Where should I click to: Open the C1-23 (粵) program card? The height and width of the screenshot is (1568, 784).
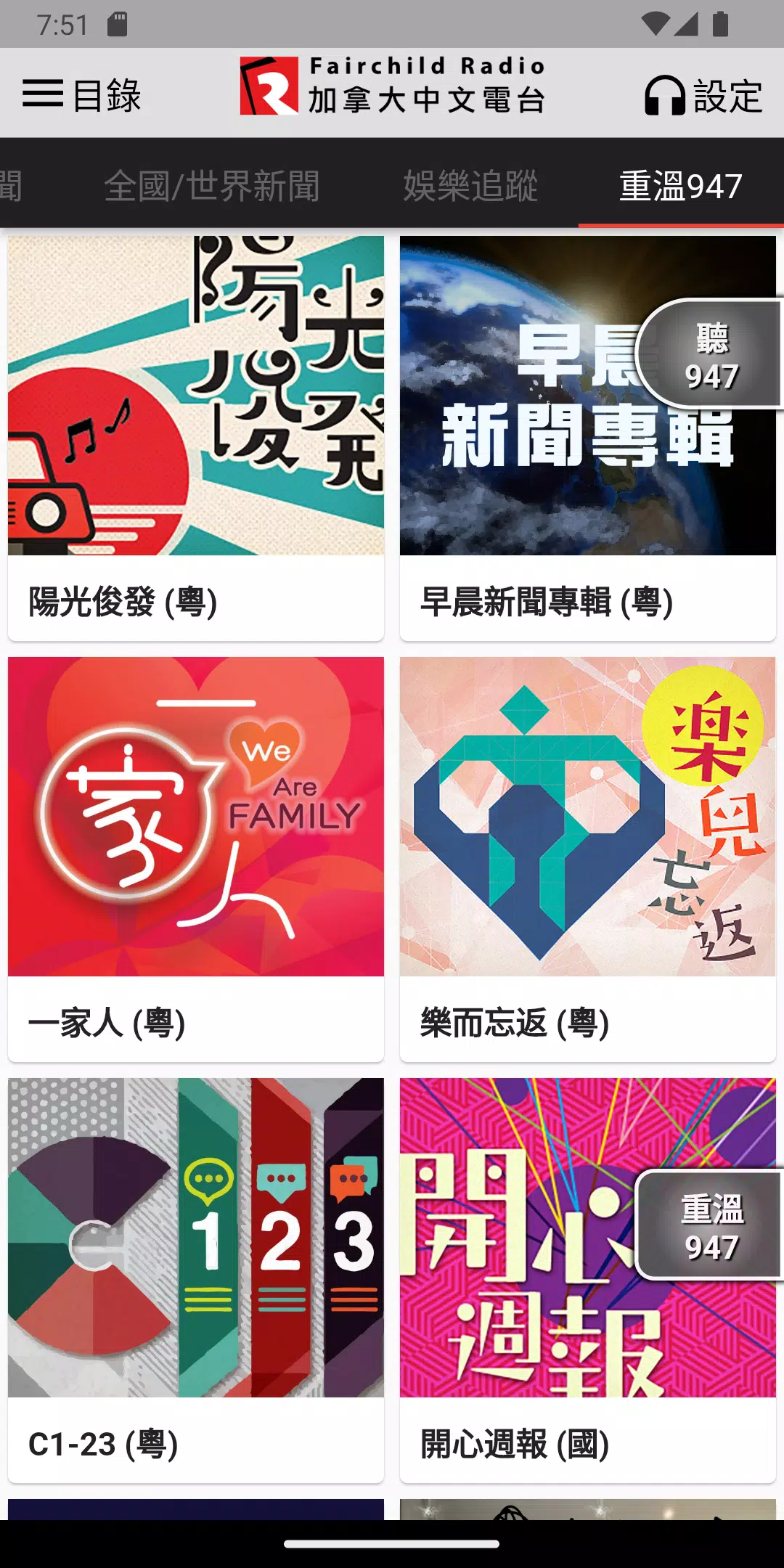196,1281
